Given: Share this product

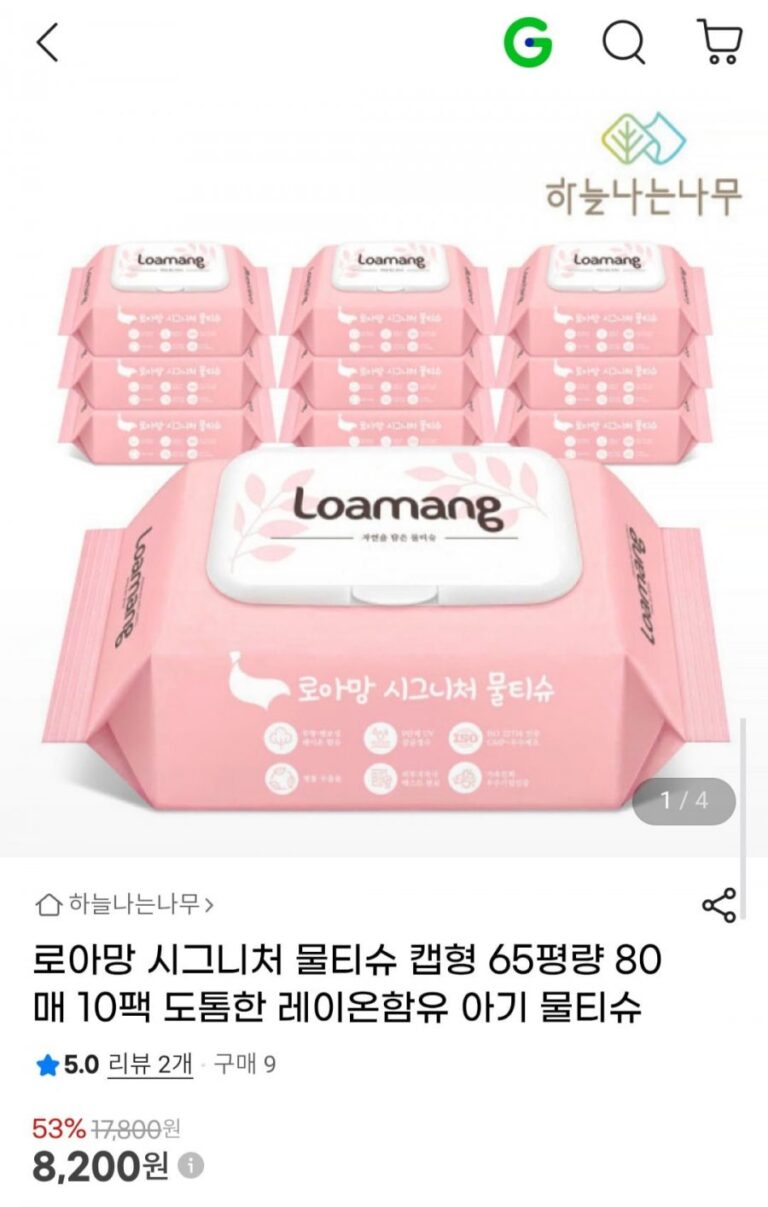Looking at the screenshot, I should click(x=719, y=905).
